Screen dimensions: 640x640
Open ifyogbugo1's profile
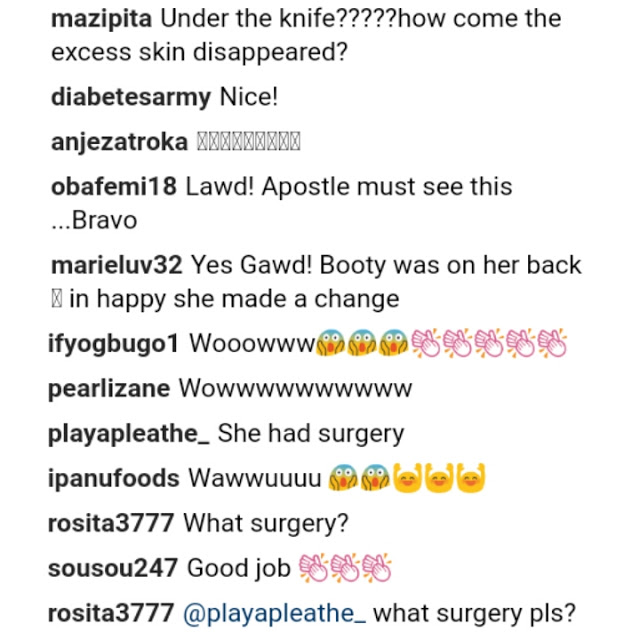[113, 343]
